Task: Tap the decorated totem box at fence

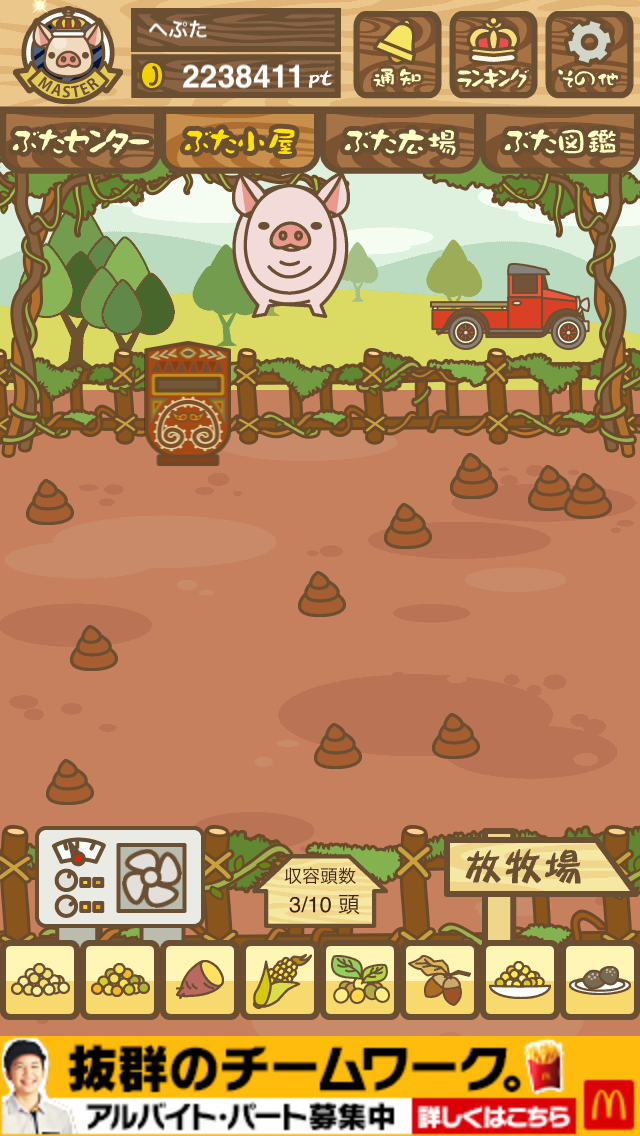Action: pyautogui.click(x=188, y=403)
